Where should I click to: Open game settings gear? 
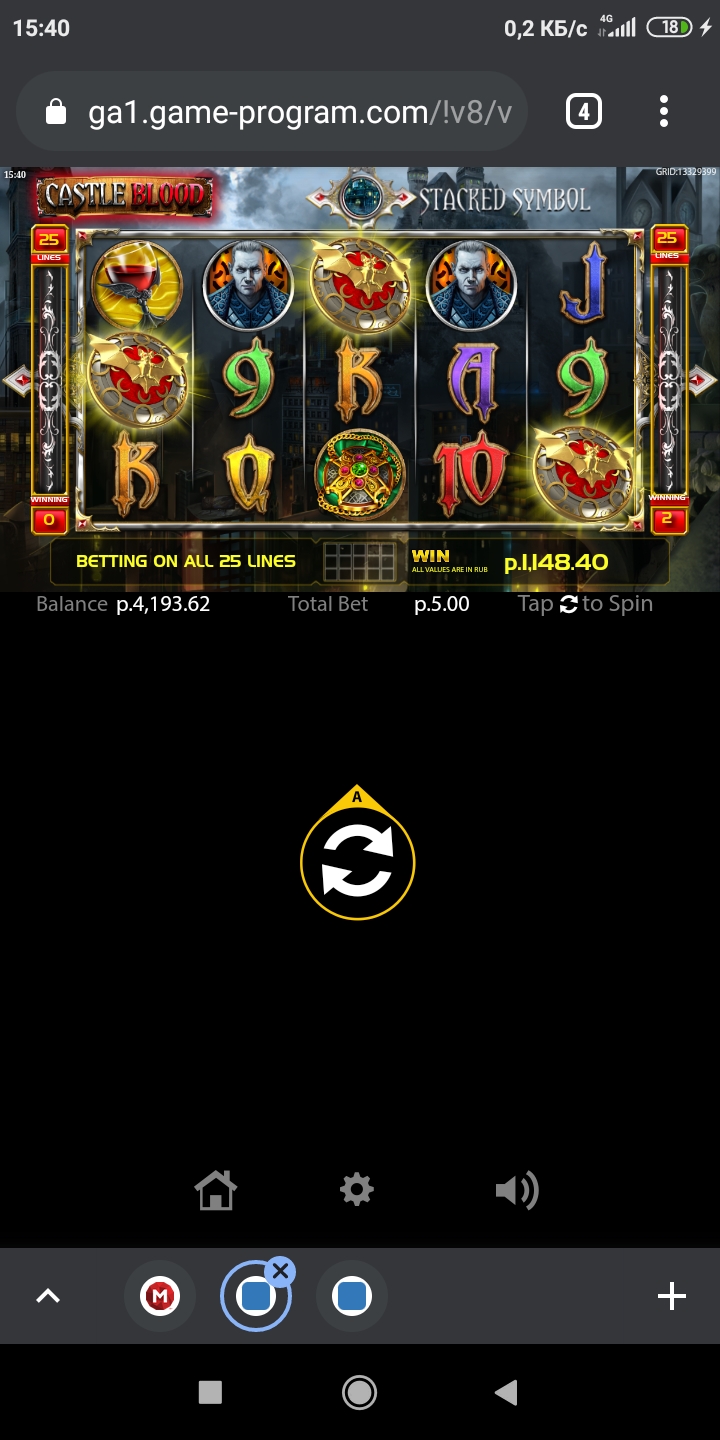tap(357, 1190)
